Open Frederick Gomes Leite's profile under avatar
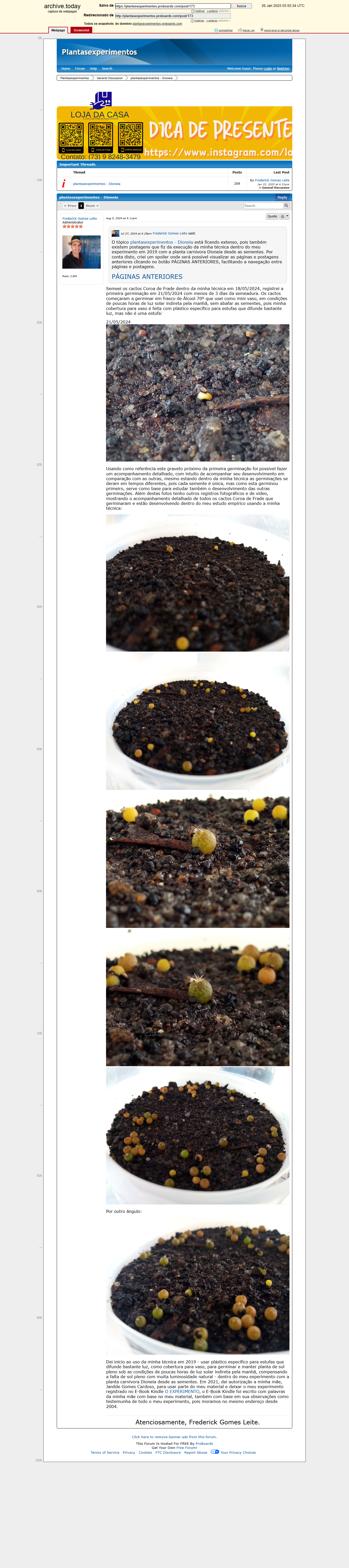This screenshot has width=349, height=1568. (79, 219)
